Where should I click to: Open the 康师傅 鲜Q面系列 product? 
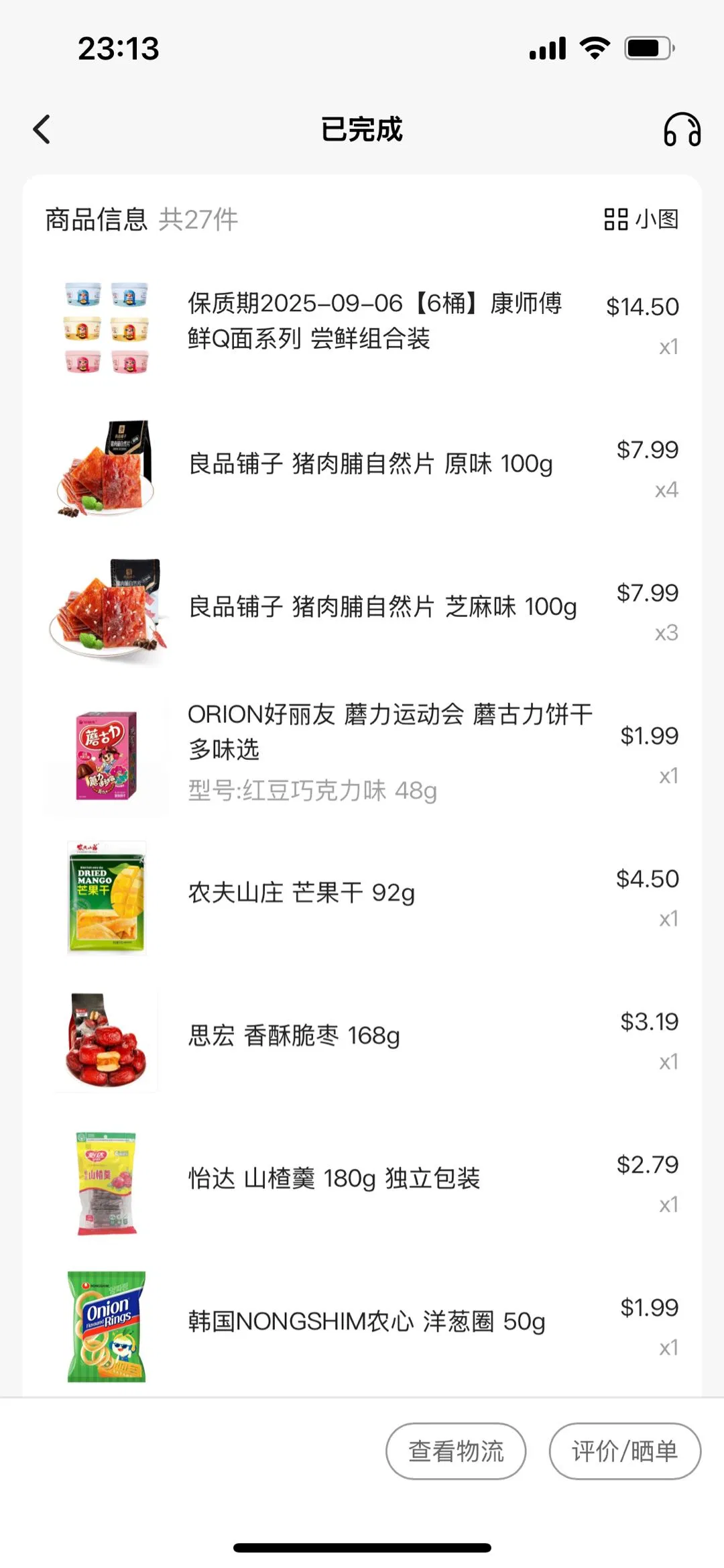click(375, 321)
